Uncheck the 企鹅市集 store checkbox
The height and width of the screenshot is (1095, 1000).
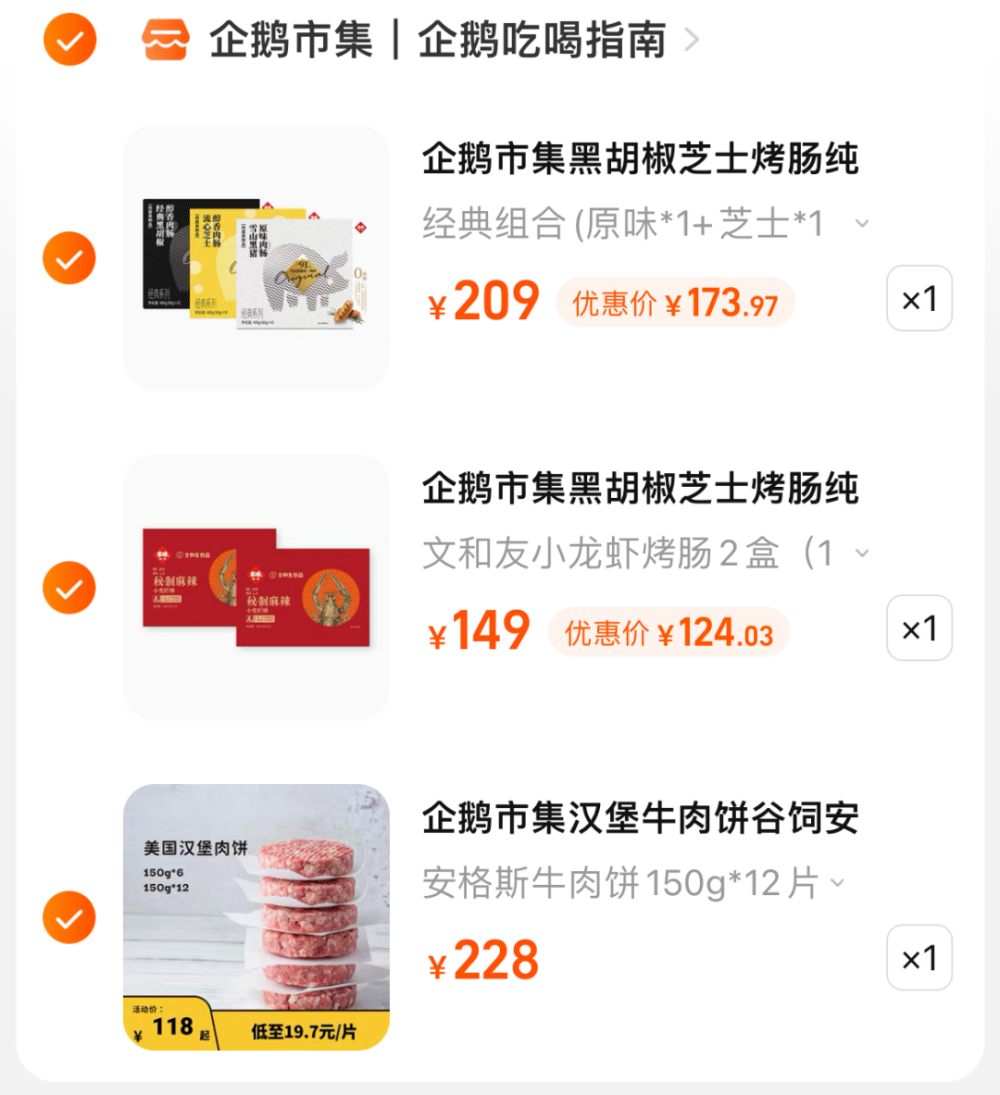pyautogui.click(x=69, y=40)
